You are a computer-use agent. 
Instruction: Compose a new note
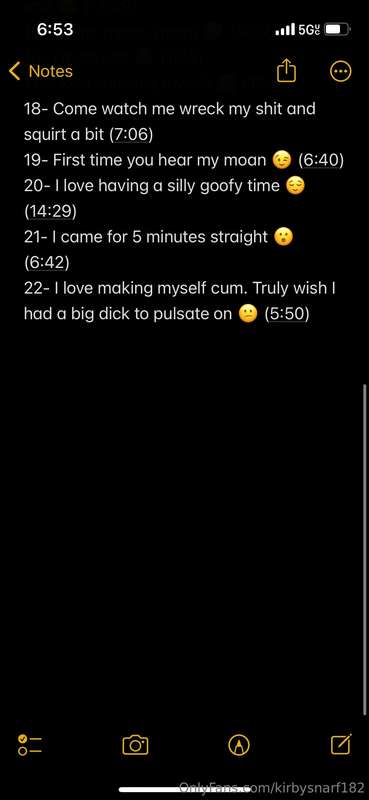341,744
